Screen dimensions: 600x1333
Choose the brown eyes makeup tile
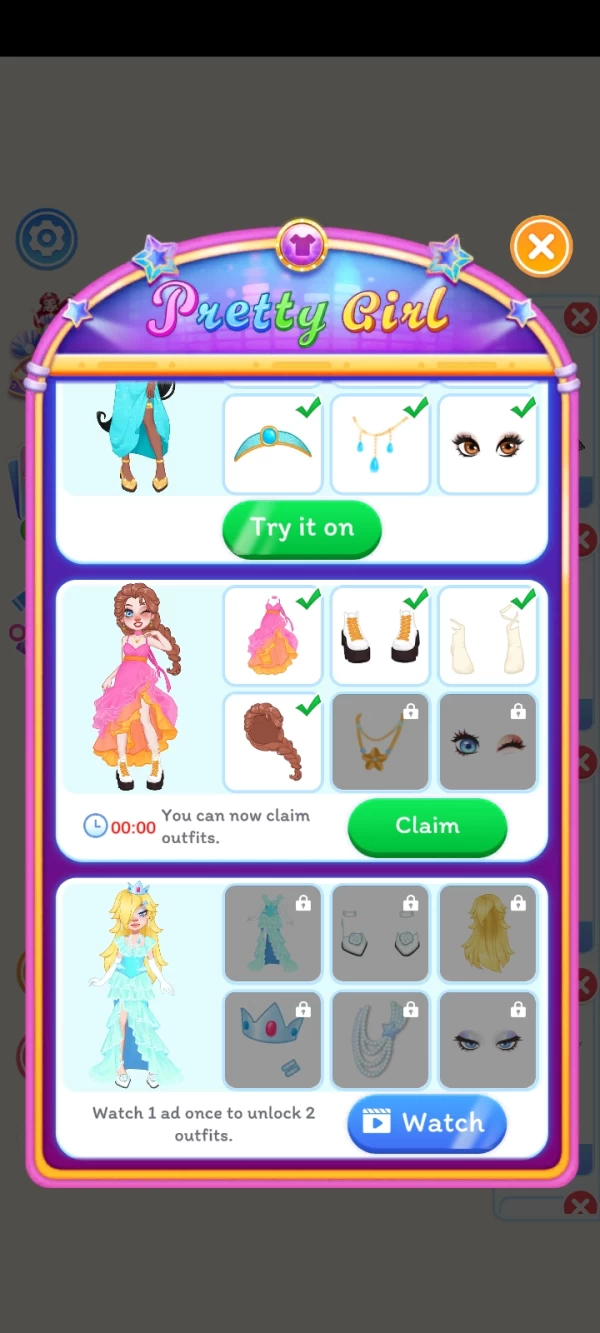point(488,444)
